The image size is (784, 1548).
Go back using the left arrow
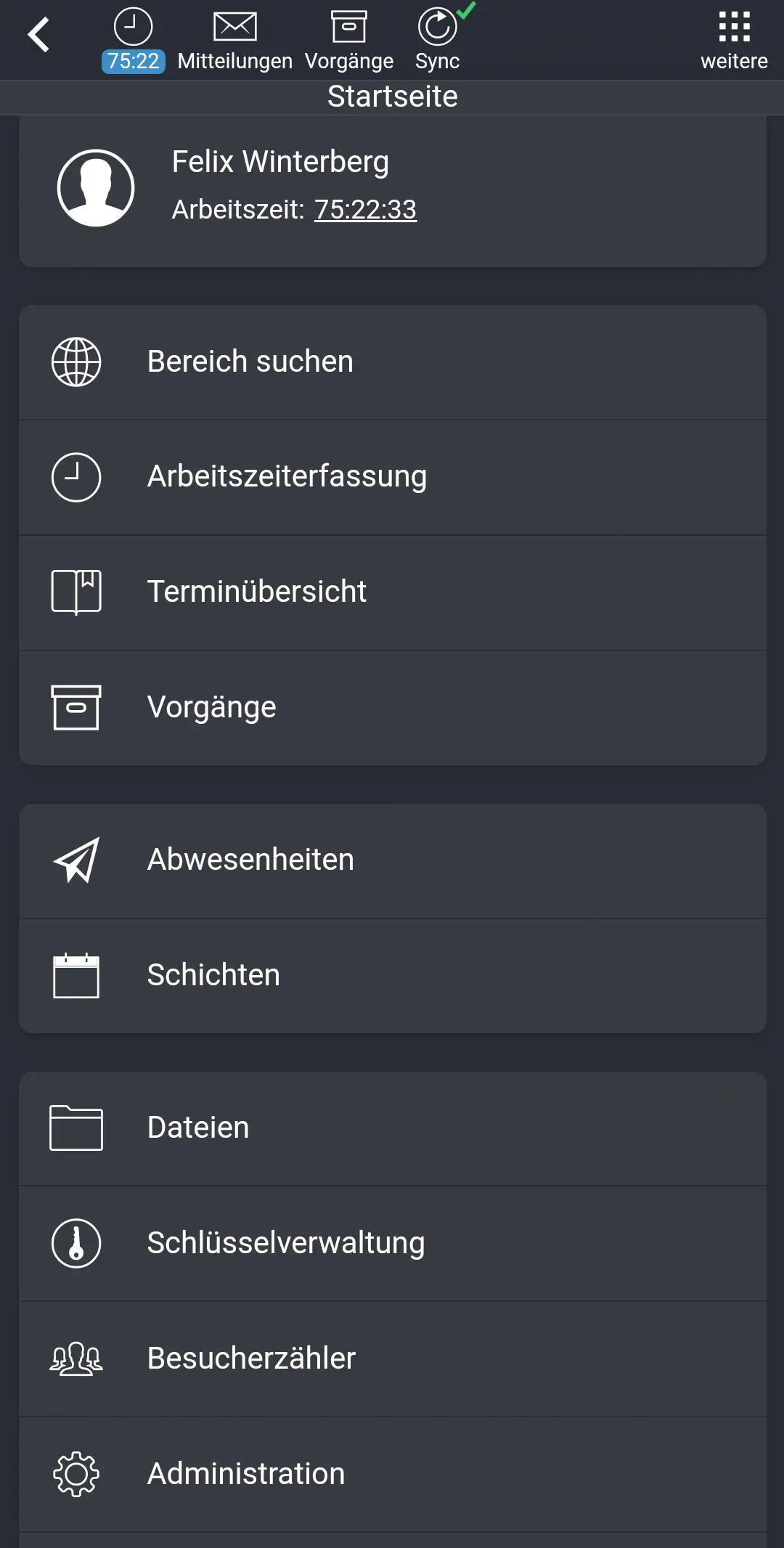pyautogui.click(x=40, y=35)
